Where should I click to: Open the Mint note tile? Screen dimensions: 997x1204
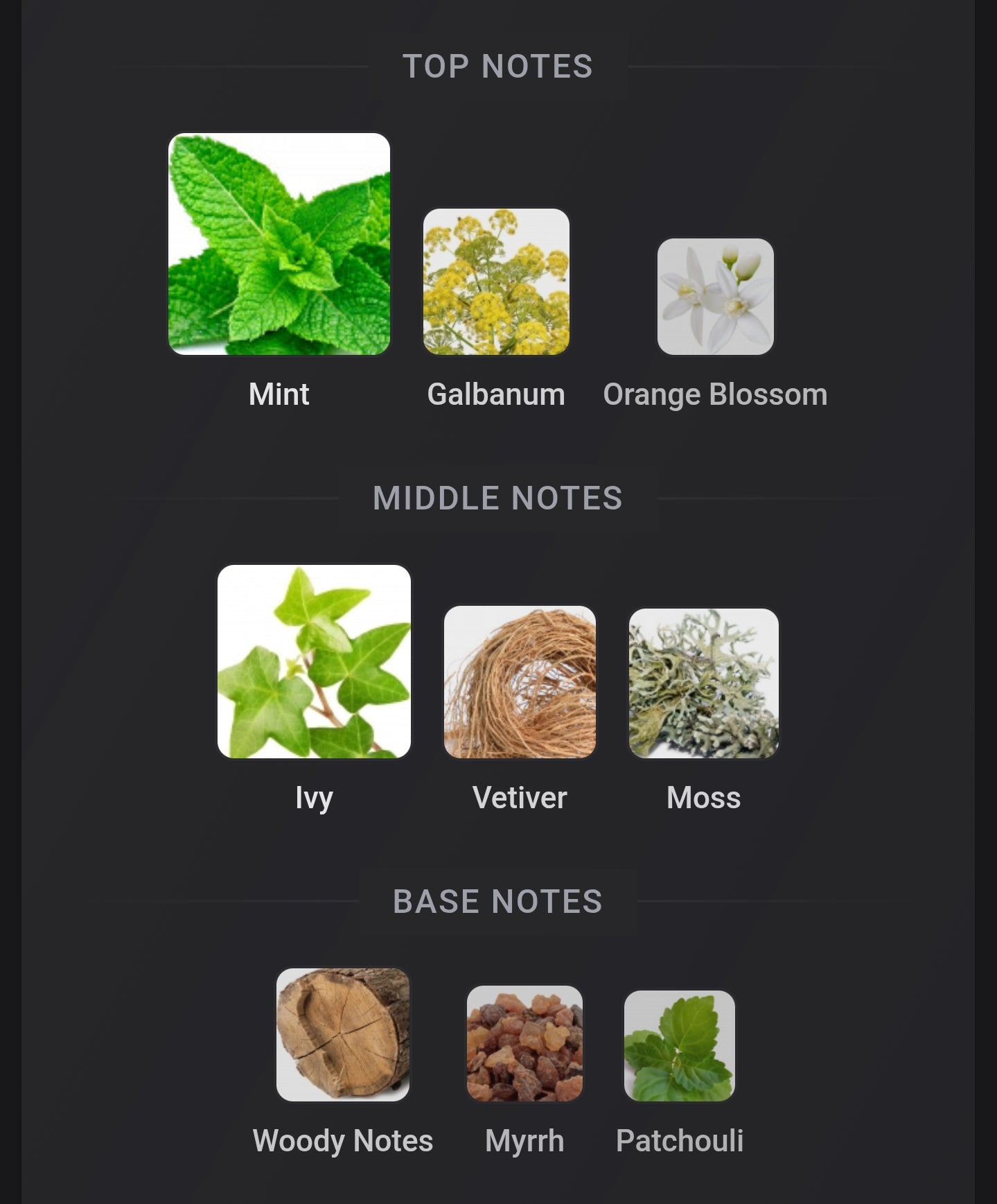pyautogui.click(x=279, y=244)
